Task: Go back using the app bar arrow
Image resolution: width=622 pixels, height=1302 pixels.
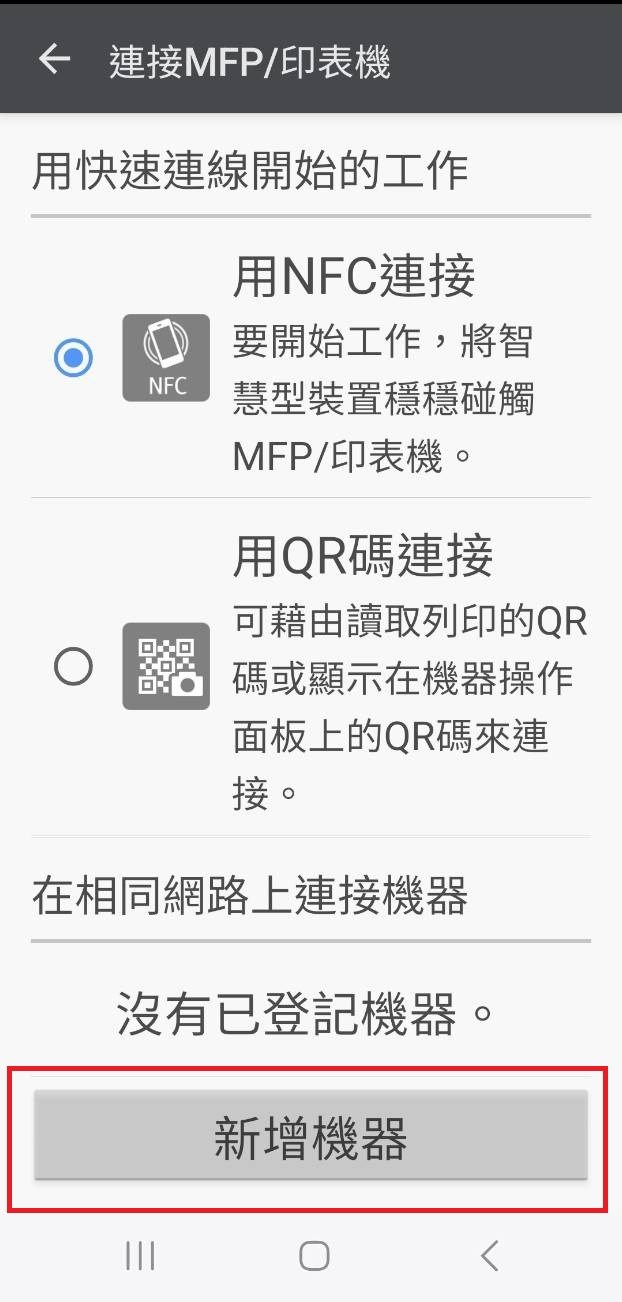Action: point(54,59)
